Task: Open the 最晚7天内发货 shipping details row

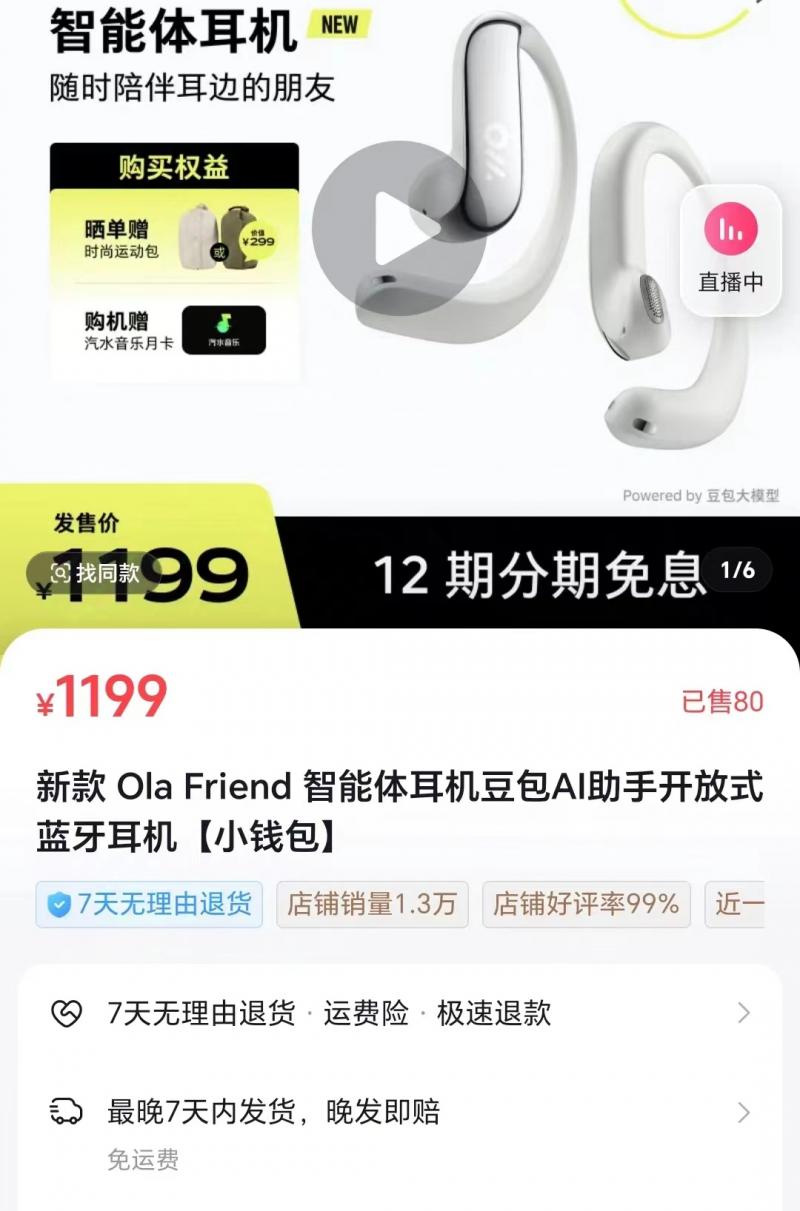Action: pos(400,1112)
